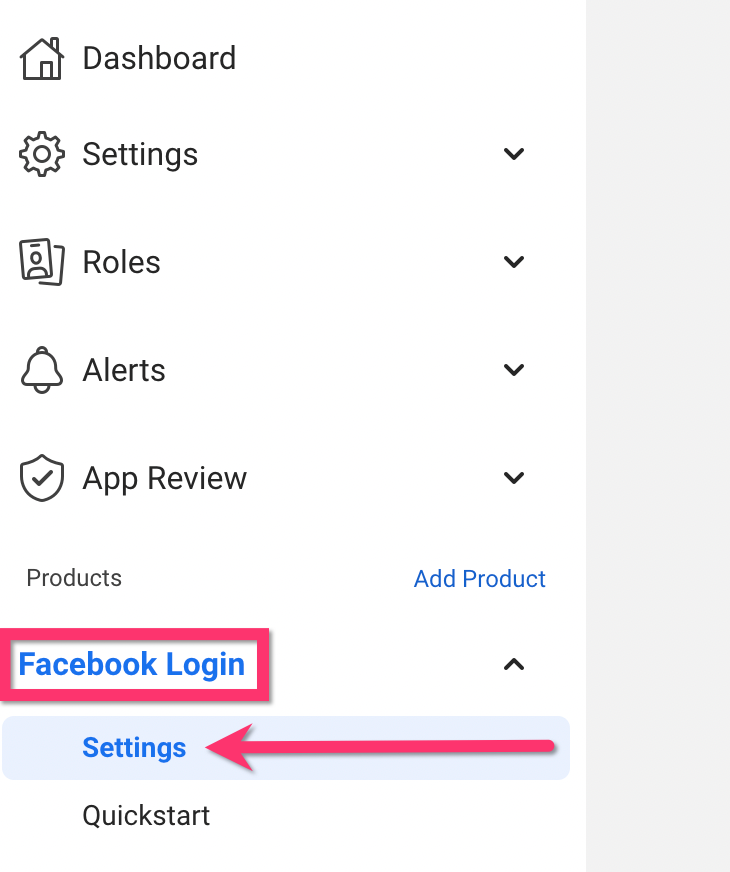The height and width of the screenshot is (872, 730).
Task: Open Quickstart under Facebook Login
Action: [x=146, y=816]
